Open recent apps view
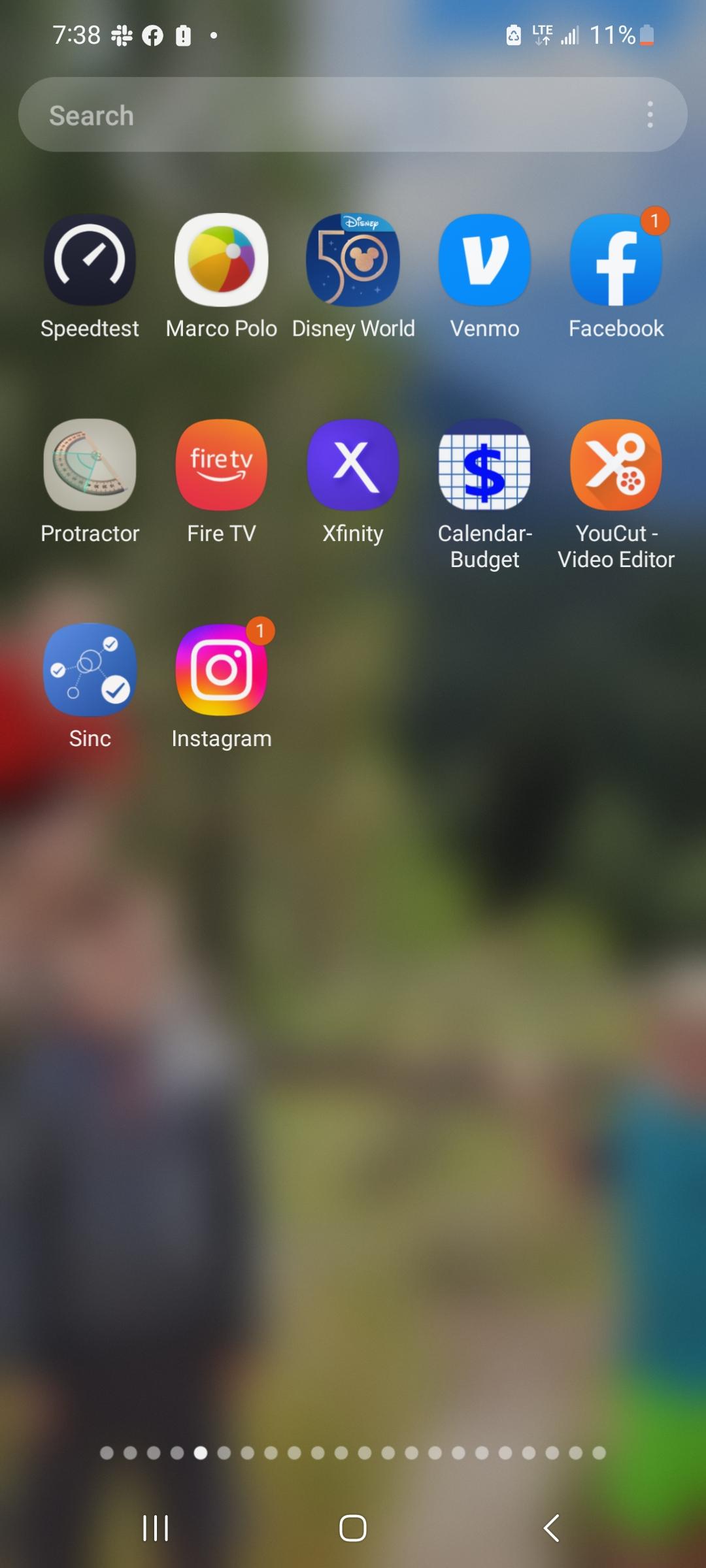The width and height of the screenshot is (706, 1568). (156, 1528)
